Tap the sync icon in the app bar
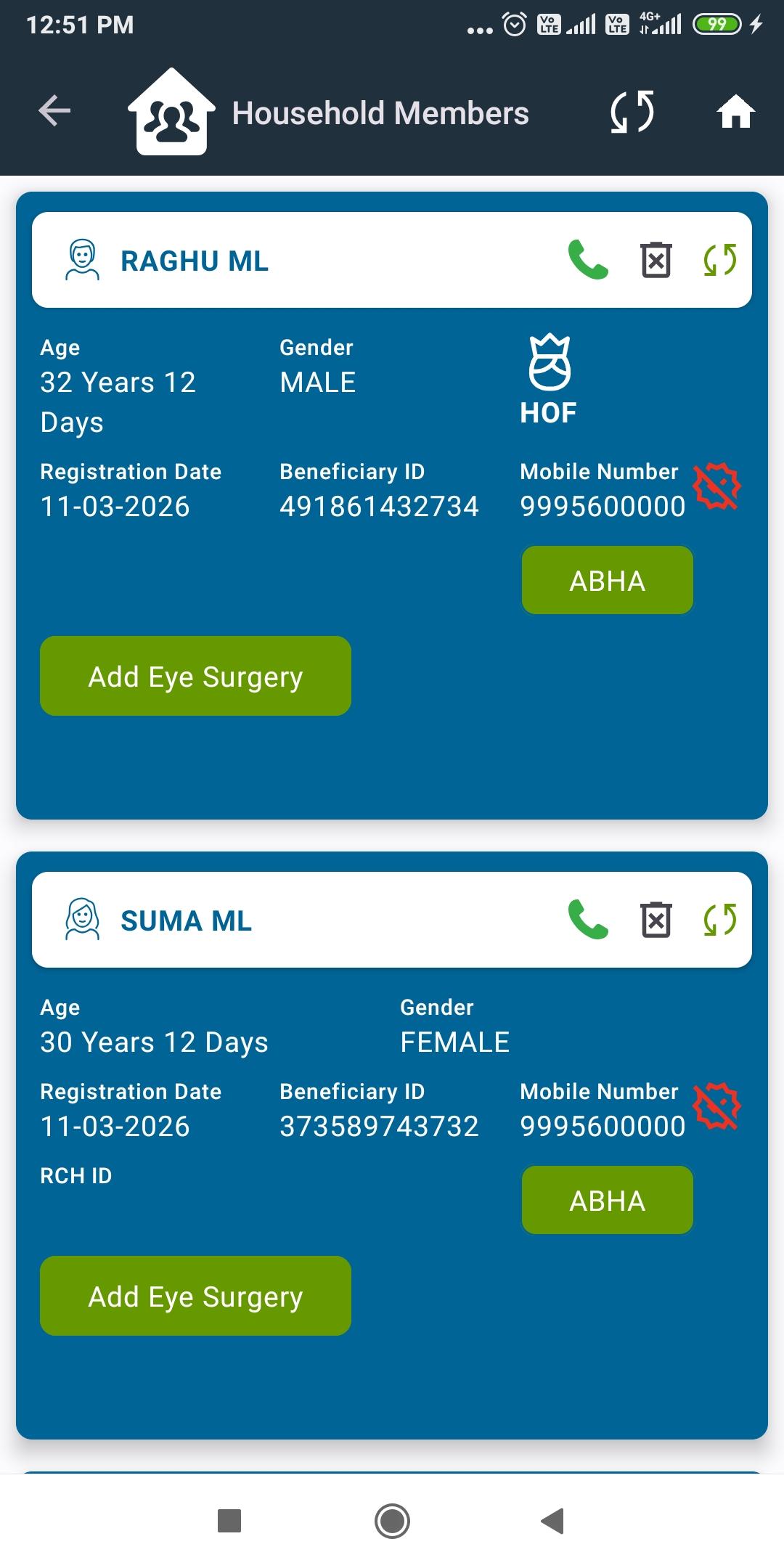The image size is (784, 1568). (x=632, y=113)
